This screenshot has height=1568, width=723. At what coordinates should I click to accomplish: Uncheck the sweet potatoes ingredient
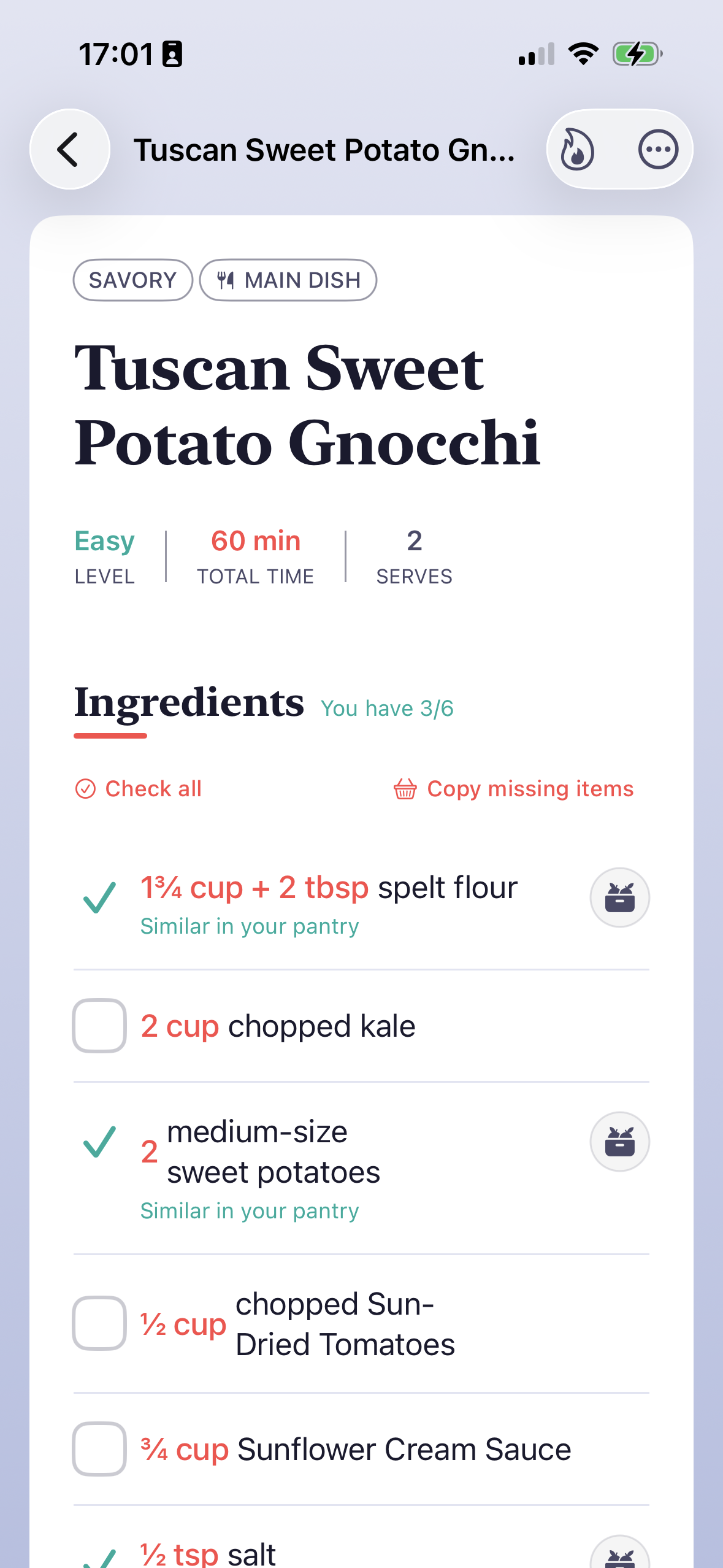99,1142
